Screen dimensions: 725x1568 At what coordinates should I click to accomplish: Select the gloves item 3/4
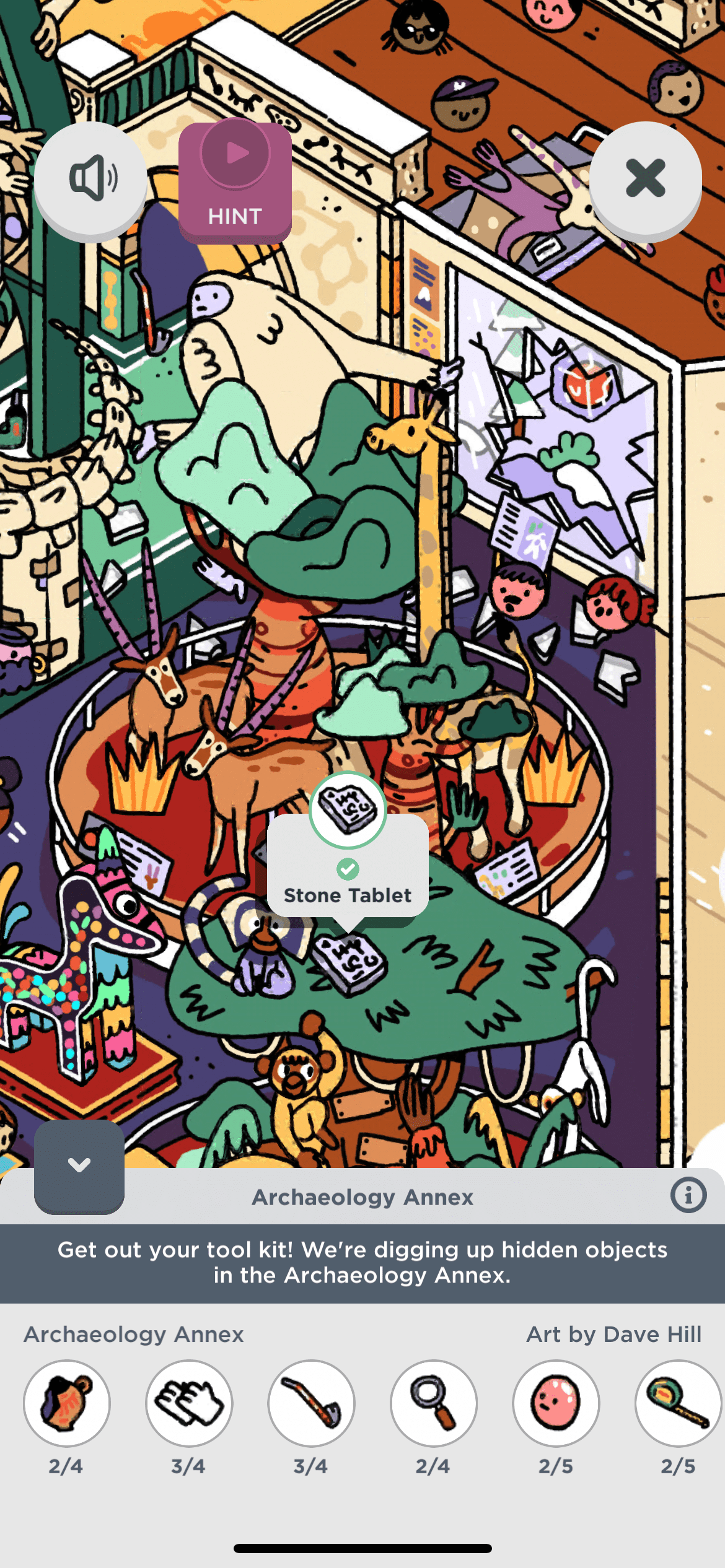[189, 1403]
